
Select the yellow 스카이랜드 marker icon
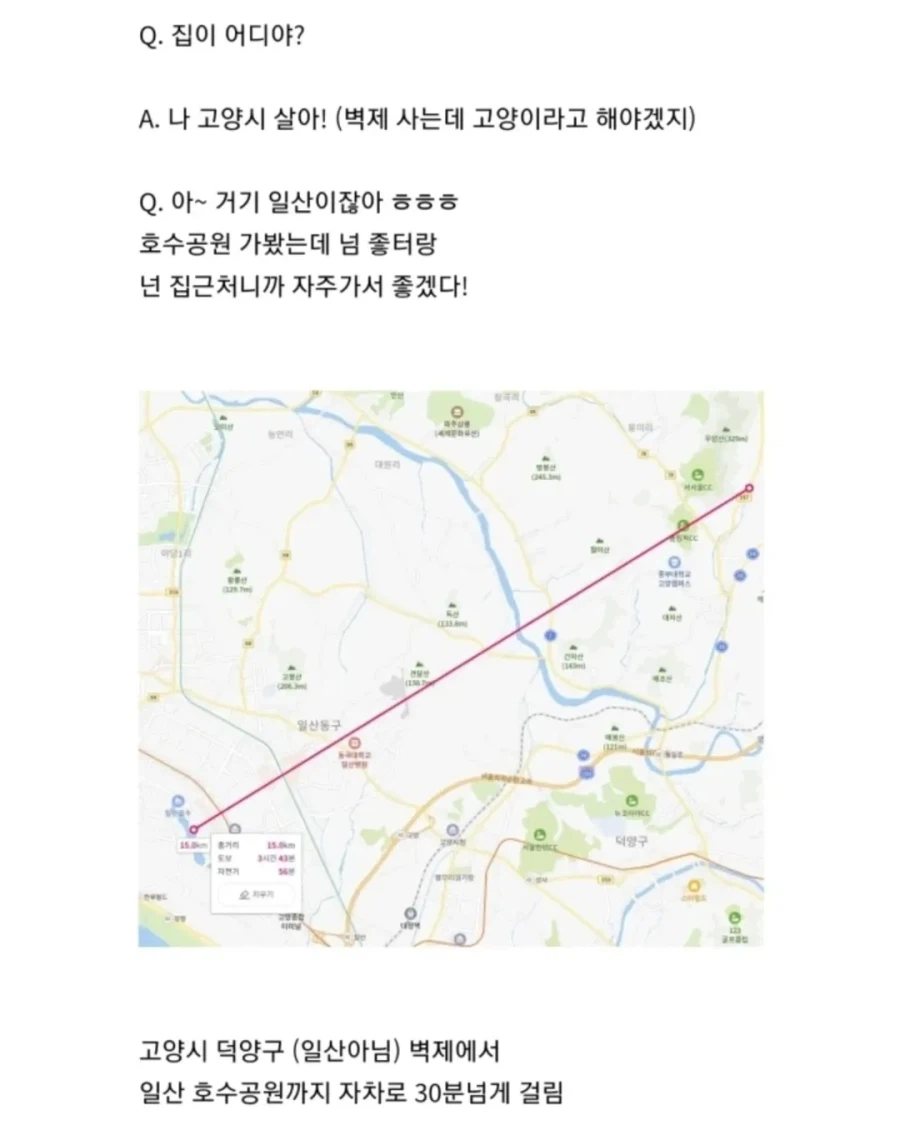click(694, 885)
